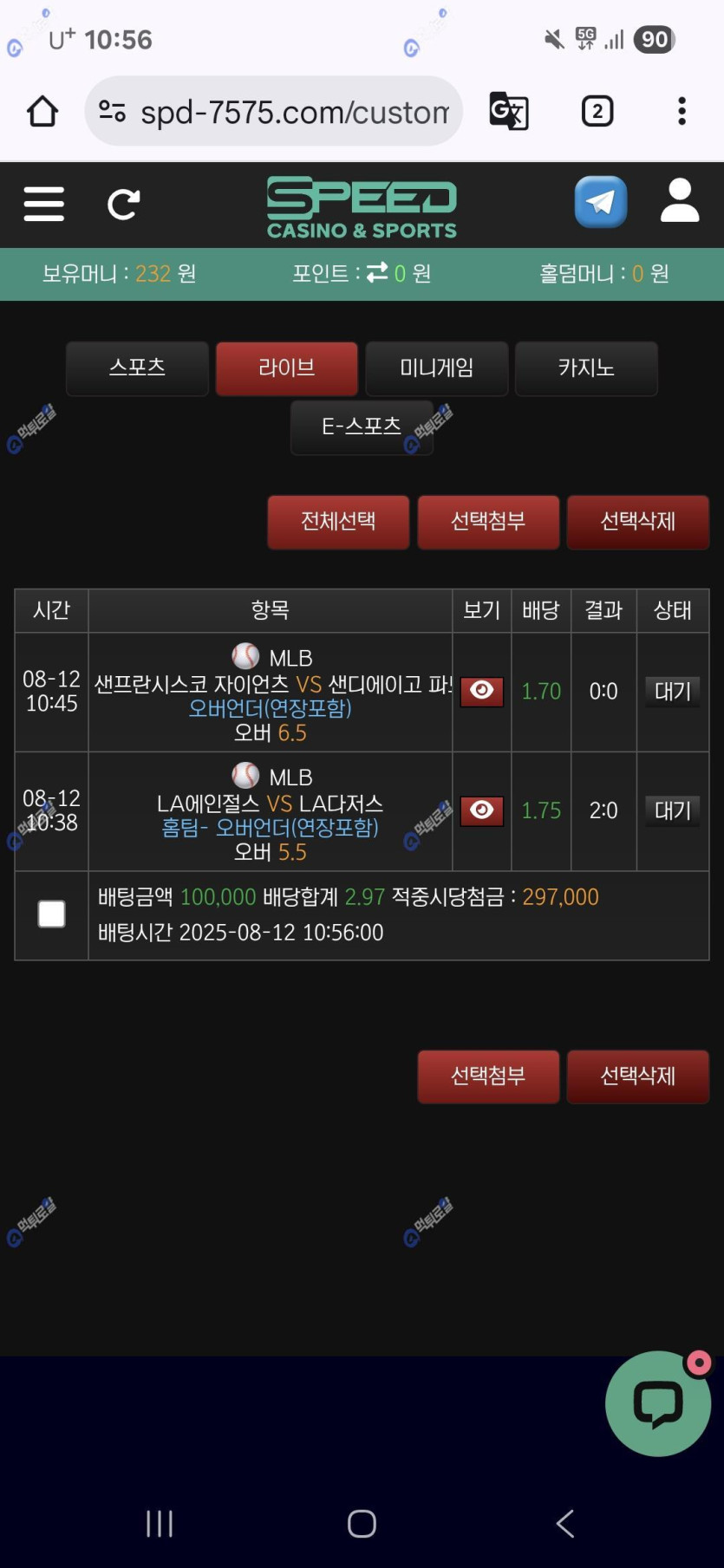
Task: Reload the page with the refresh icon
Action: coord(123,205)
